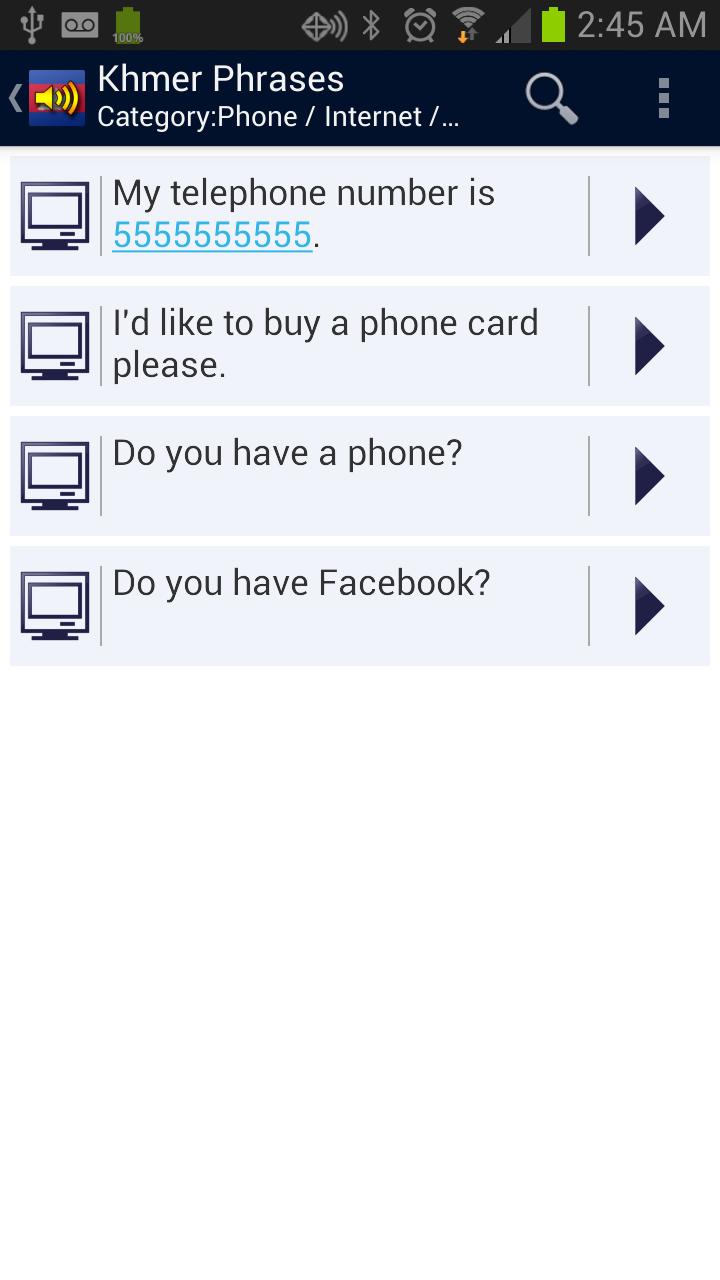This screenshot has width=720, height=1280.
Task: Go back via Khmer Phrases app icon
Action: click(x=50, y=98)
